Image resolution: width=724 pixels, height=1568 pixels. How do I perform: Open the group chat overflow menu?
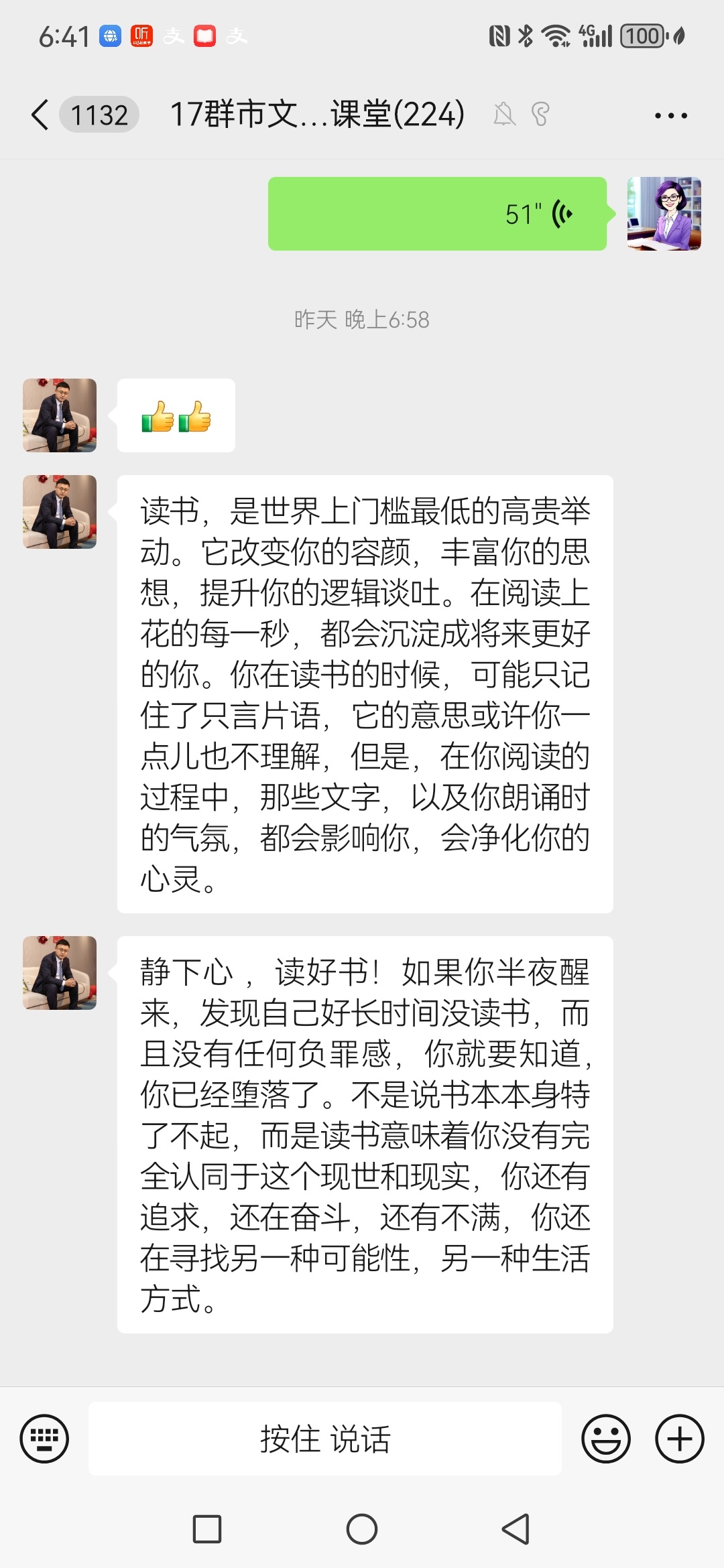[x=670, y=115]
